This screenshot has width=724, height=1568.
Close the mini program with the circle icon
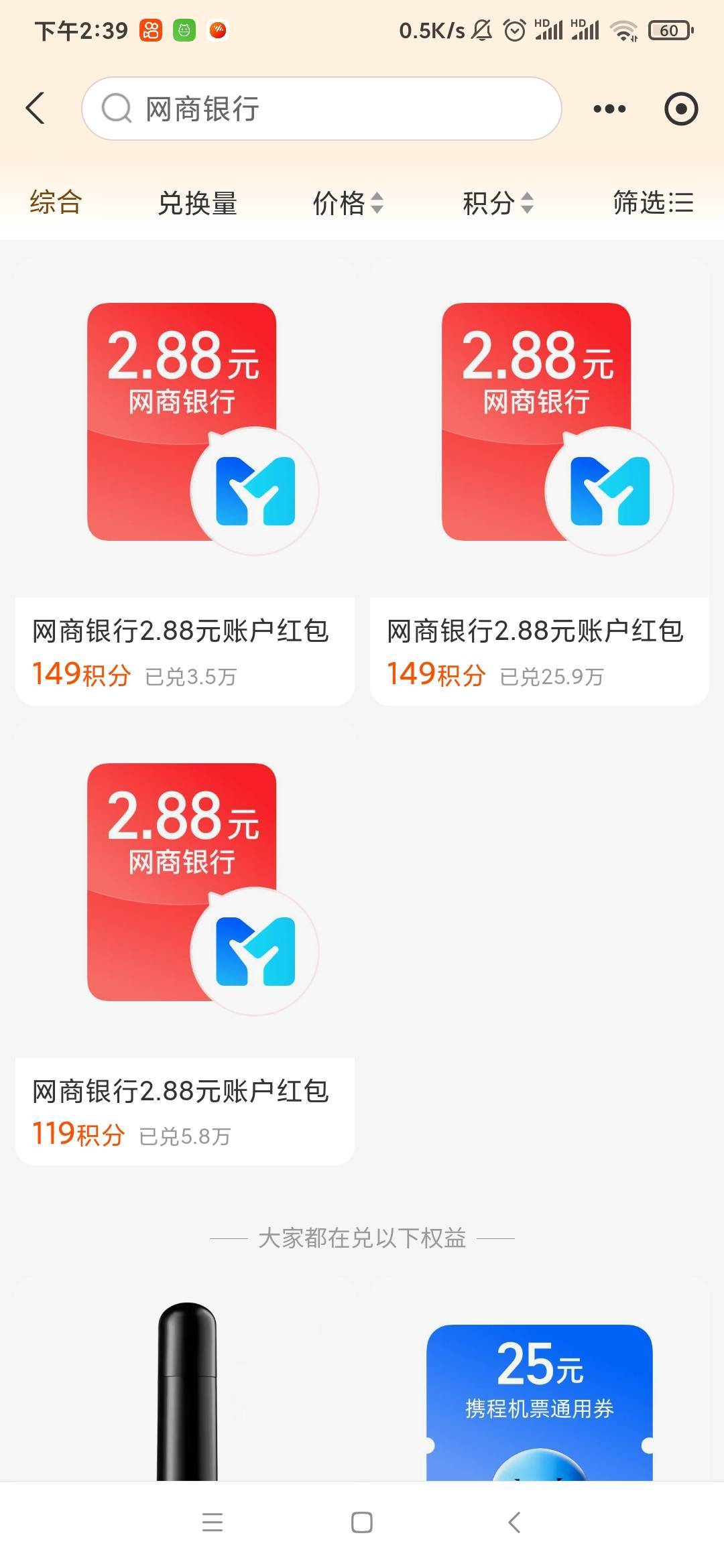pyautogui.click(x=681, y=109)
